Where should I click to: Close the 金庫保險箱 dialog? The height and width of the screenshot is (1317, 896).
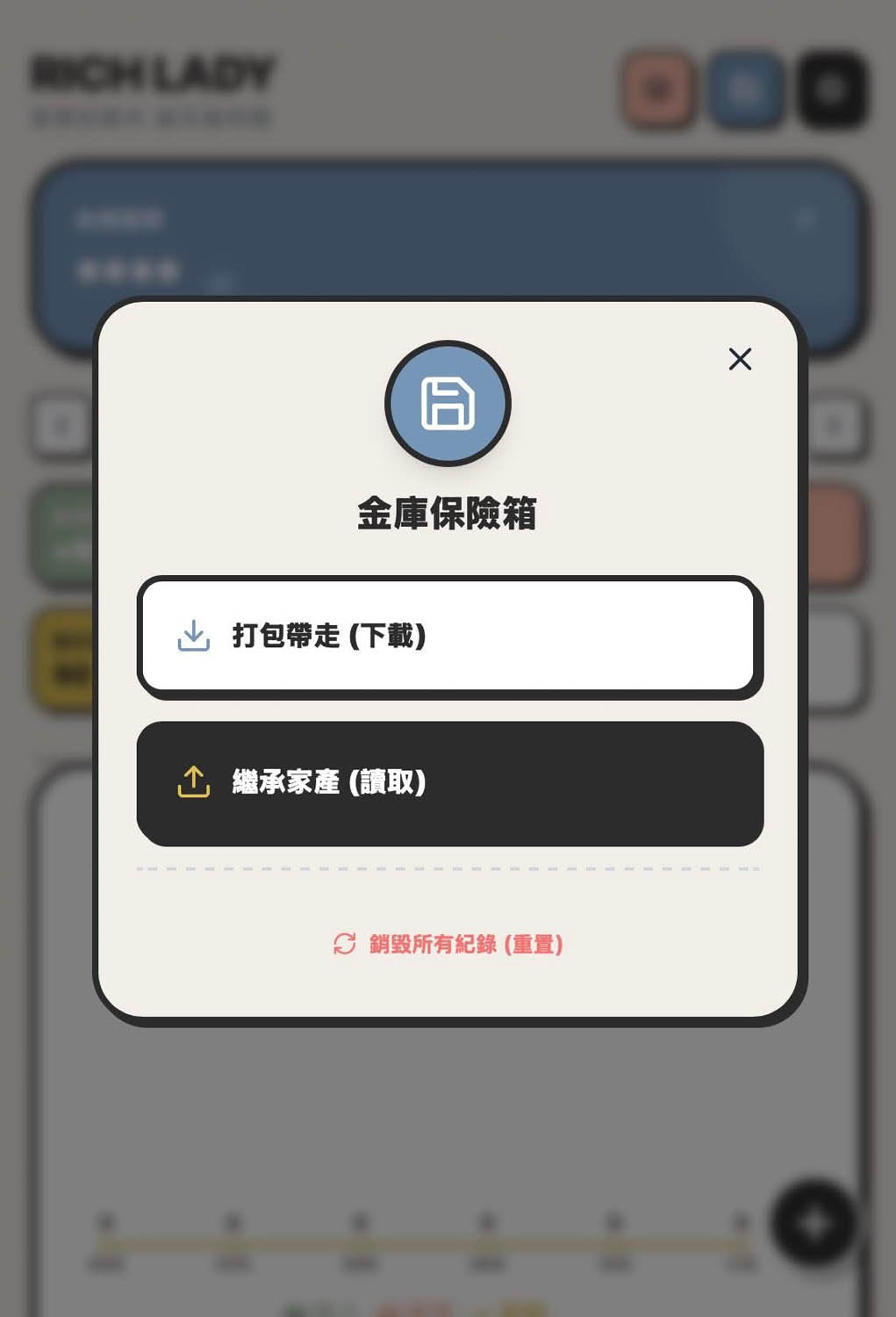pyautogui.click(x=740, y=359)
